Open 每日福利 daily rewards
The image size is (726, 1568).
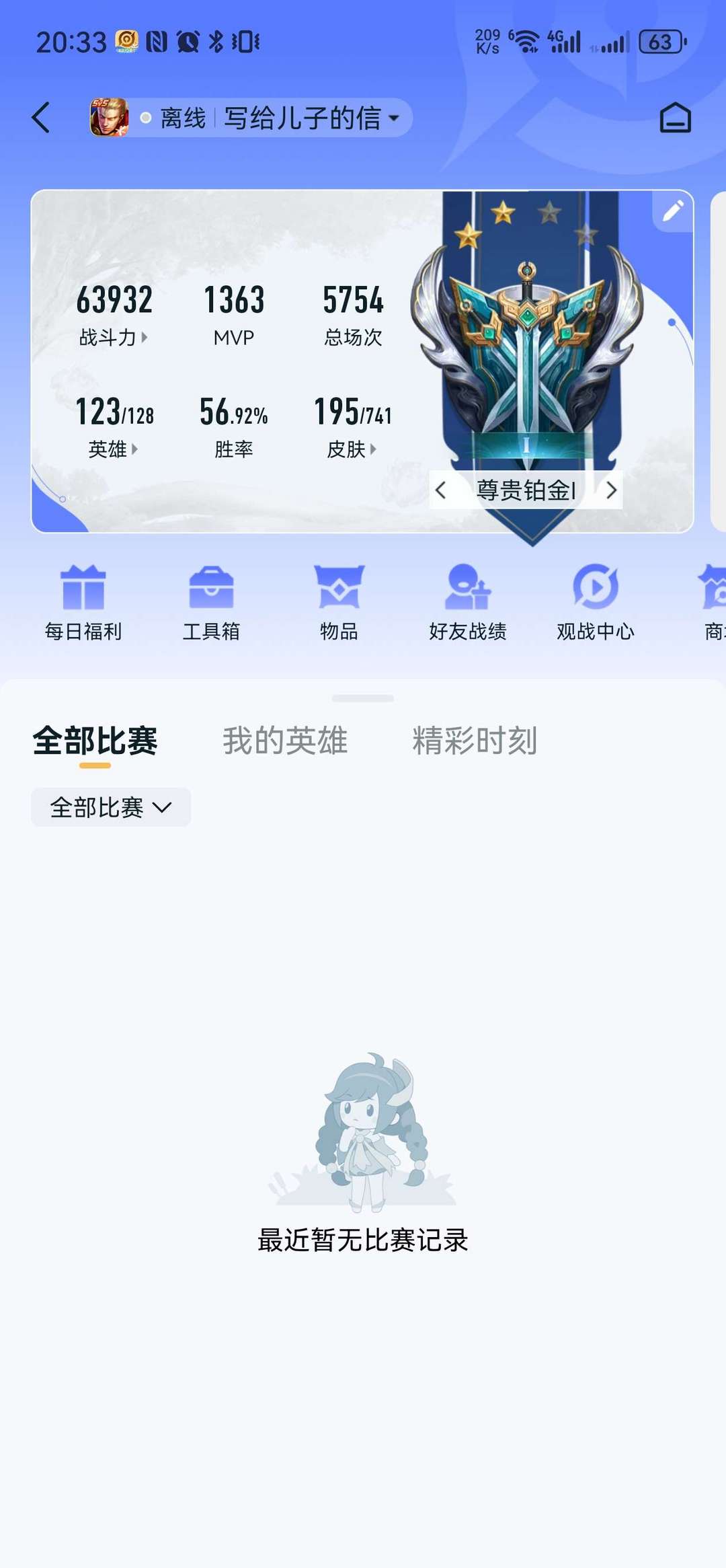click(x=83, y=603)
